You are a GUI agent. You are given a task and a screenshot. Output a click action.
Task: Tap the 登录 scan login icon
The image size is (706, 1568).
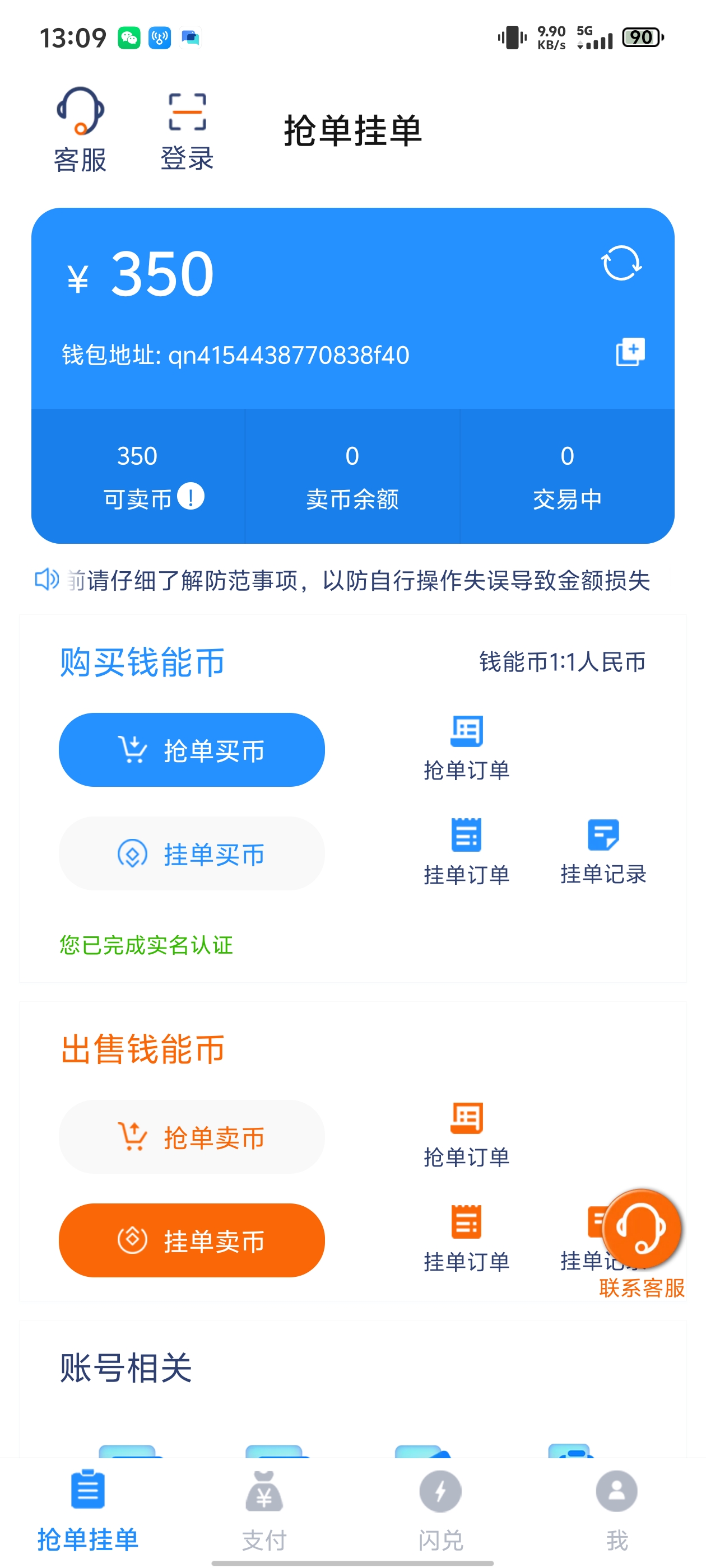coord(186,113)
